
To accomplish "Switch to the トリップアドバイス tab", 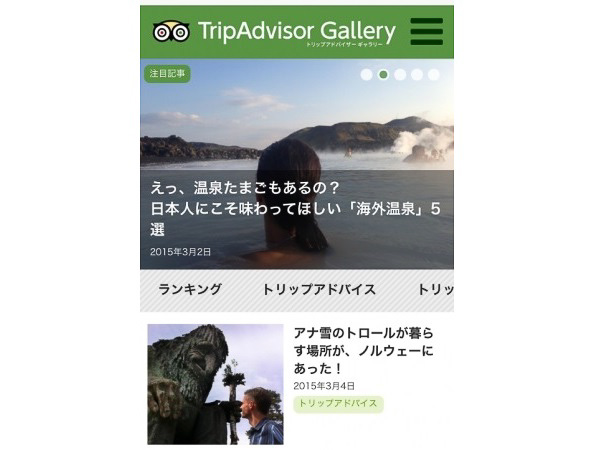I will 319,289.
